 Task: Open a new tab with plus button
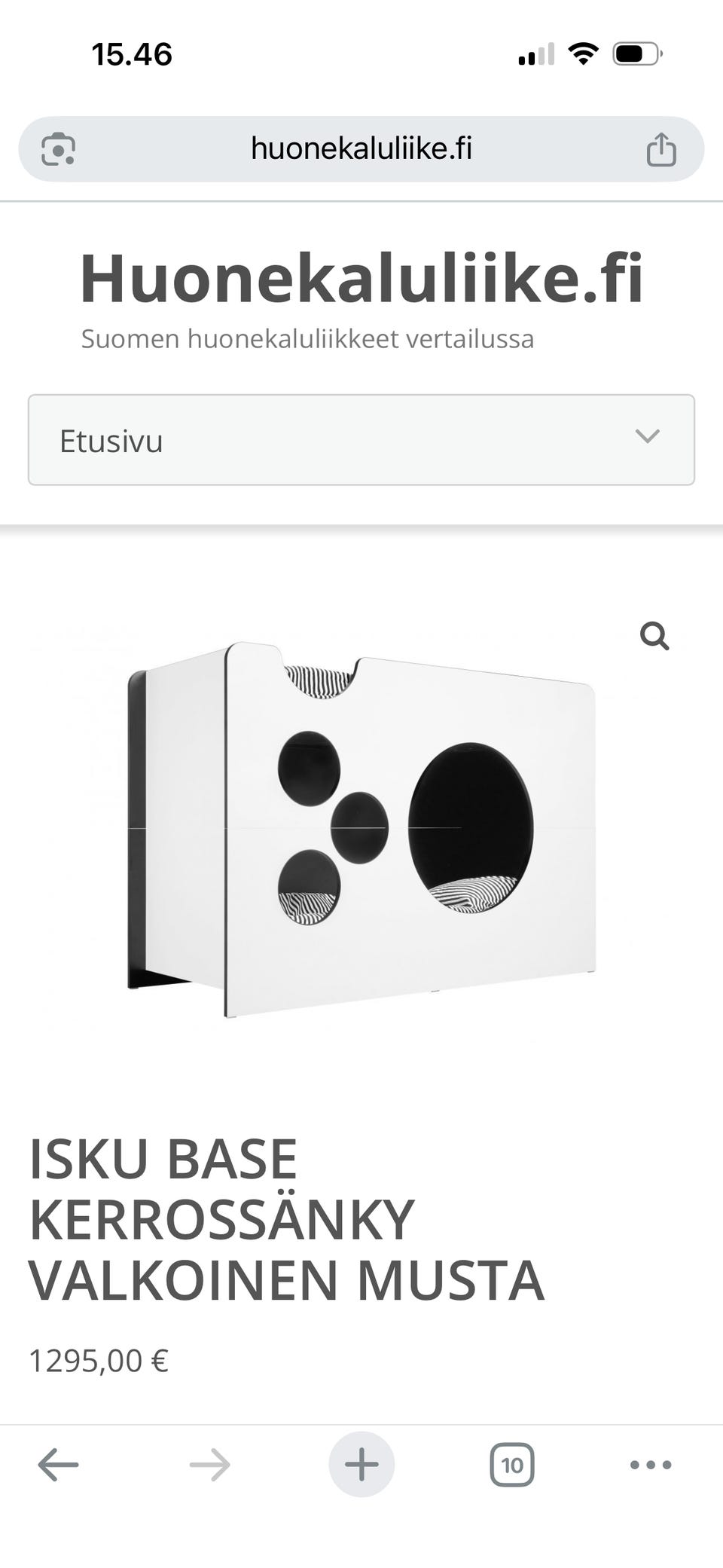click(x=361, y=1464)
